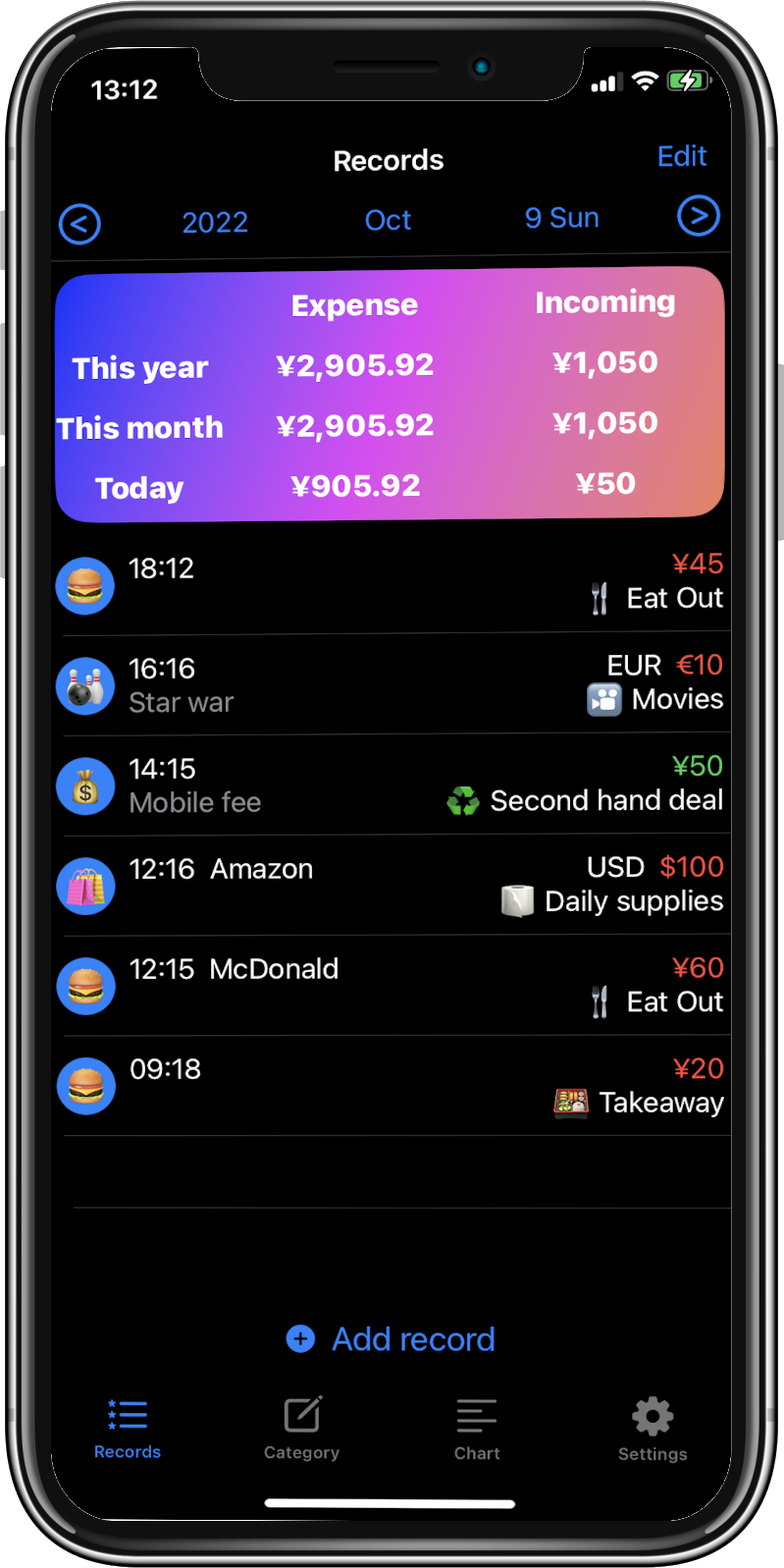Select the 9 Sun day picker
Image resolution: width=784 pixels, height=1568 pixels.
click(561, 218)
